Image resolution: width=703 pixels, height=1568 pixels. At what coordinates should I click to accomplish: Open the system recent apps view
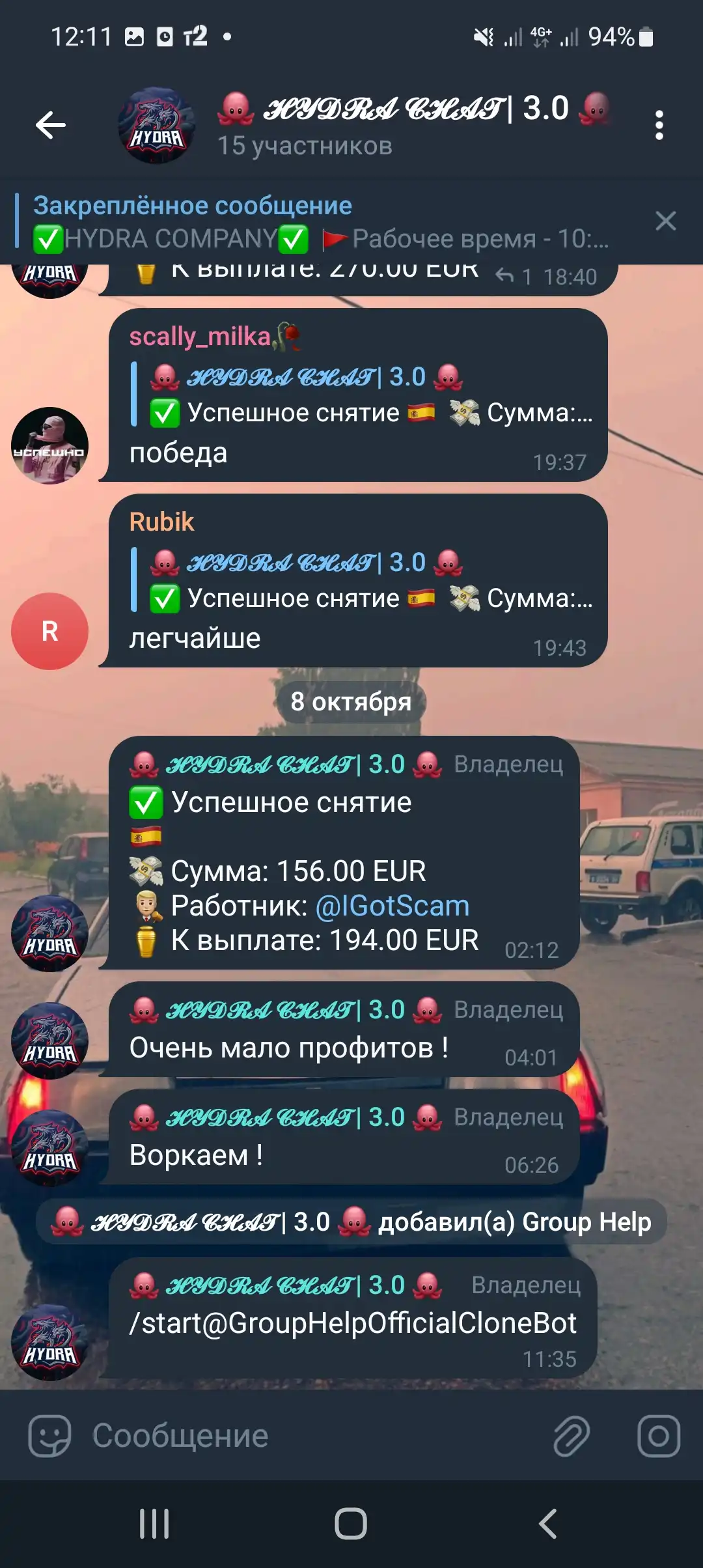(154, 1524)
